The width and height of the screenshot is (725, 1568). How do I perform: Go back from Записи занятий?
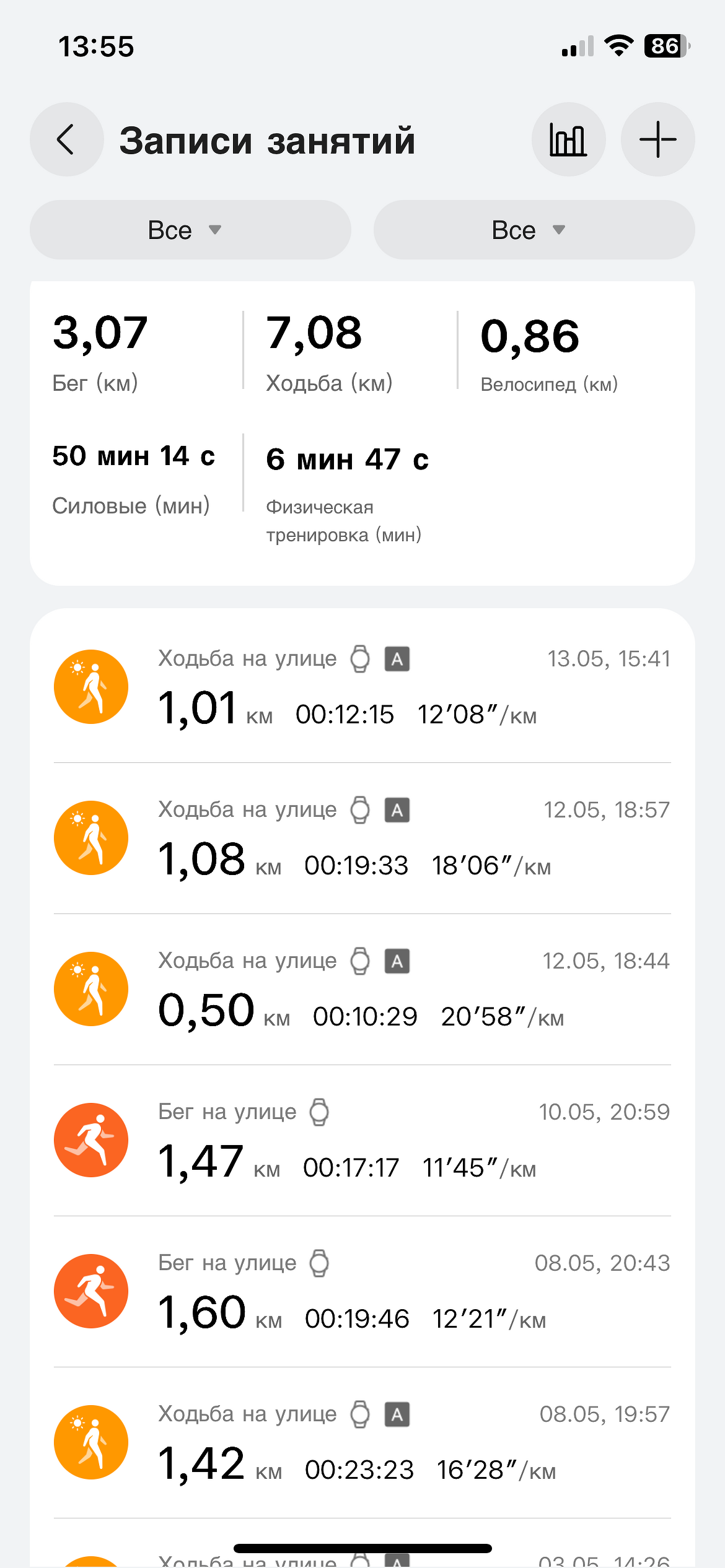point(66,139)
